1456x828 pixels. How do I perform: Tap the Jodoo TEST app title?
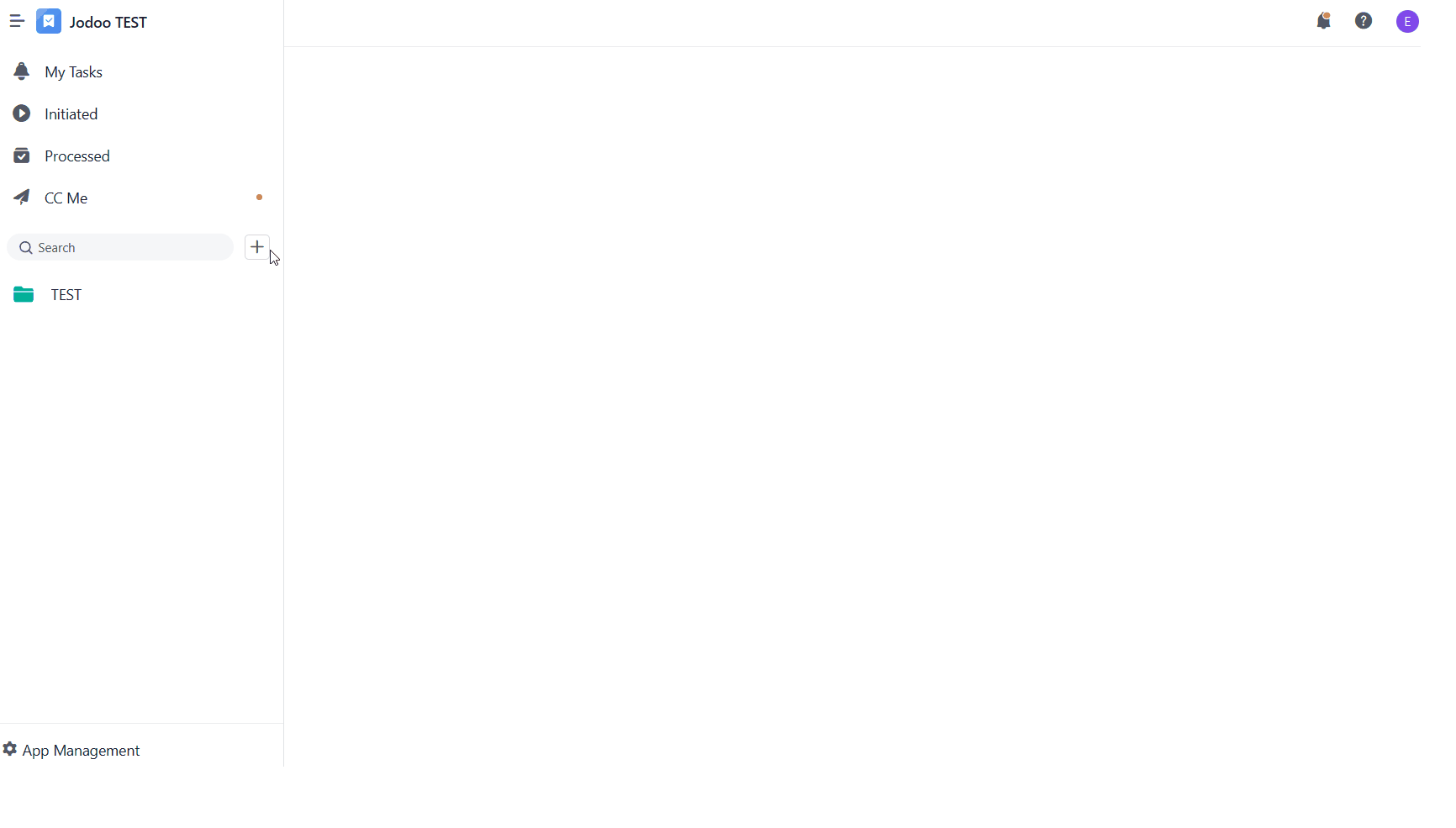coord(108,23)
